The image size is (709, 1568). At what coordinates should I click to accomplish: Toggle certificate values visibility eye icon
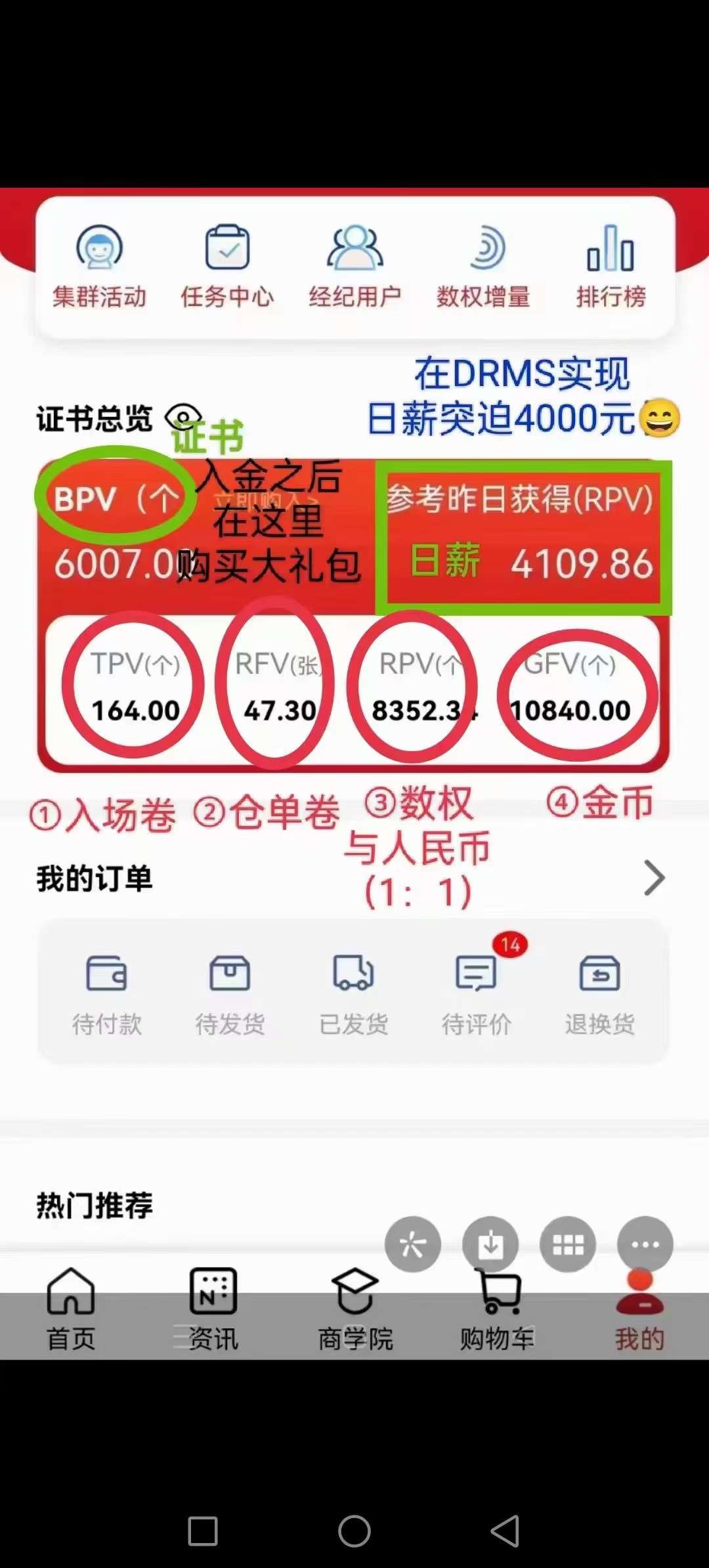click(x=183, y=417)
